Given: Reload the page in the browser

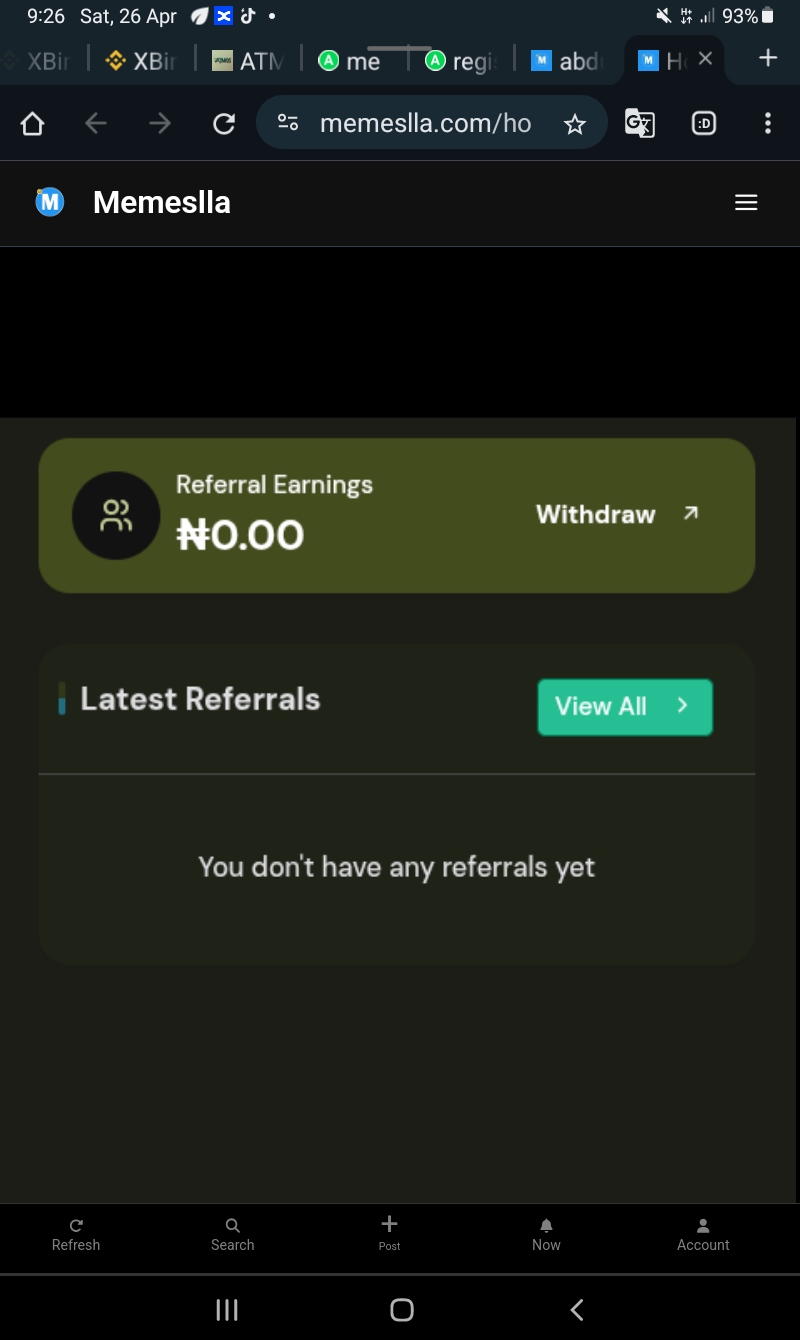Looking at the screenshot, I should (224, 124).
